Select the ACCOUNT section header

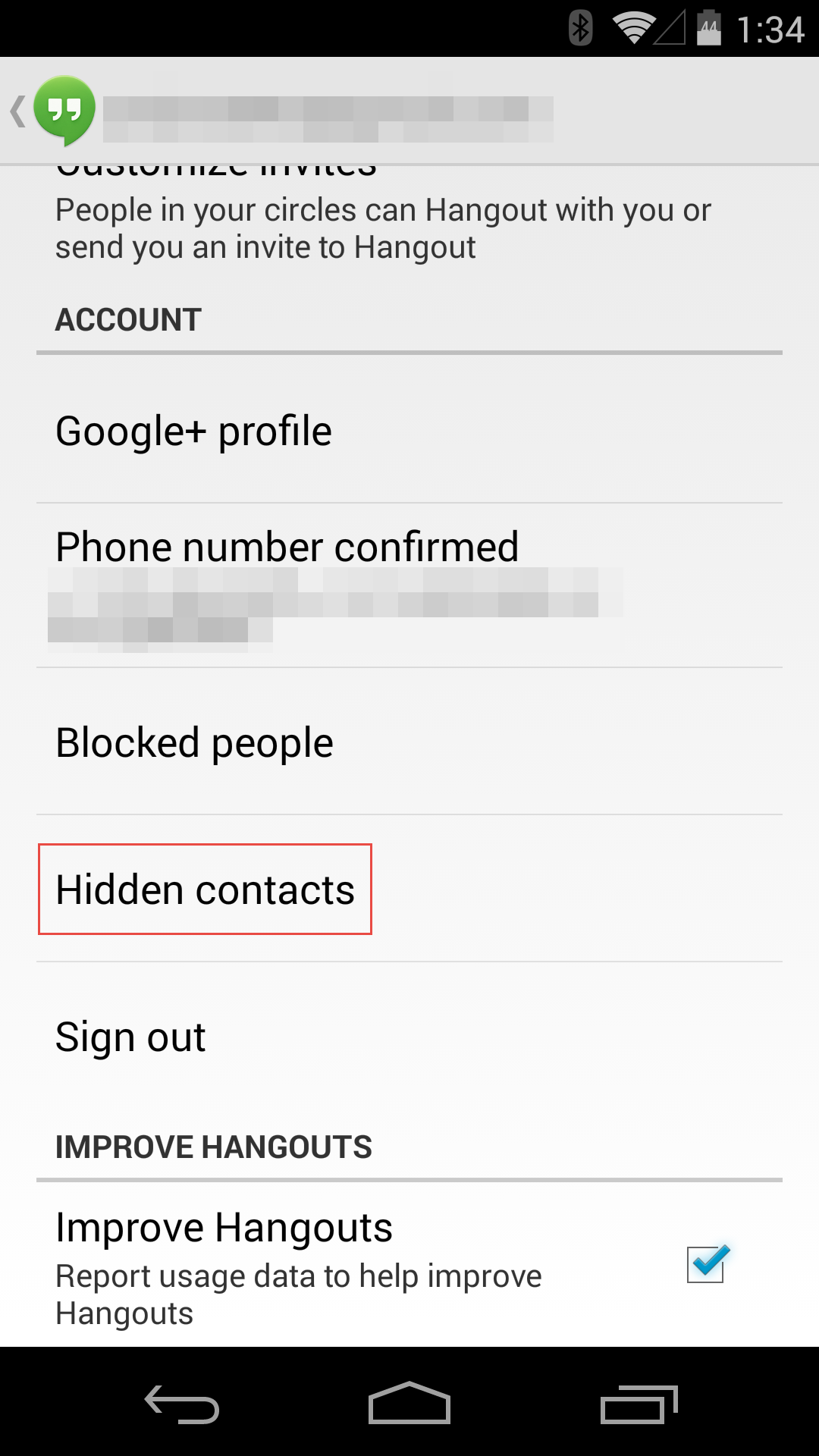127,318
